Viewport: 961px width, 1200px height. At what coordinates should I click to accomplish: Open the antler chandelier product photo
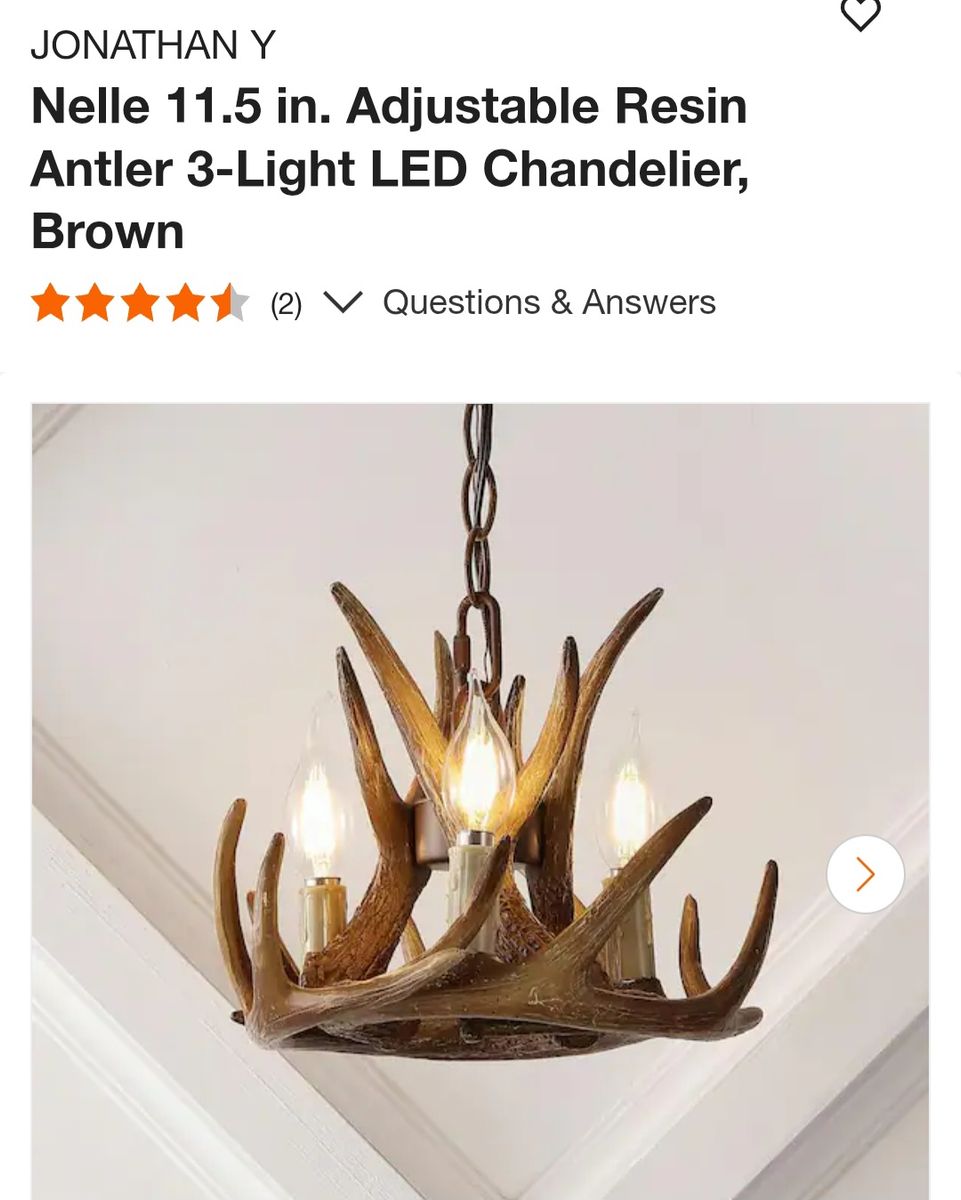(480, 800)
